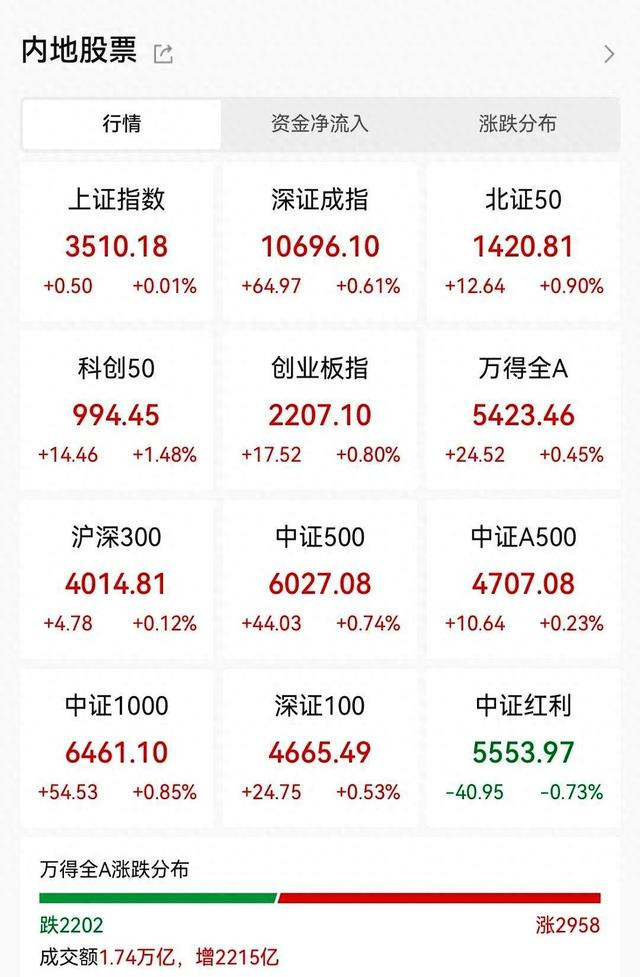Share the 内地股票 section

coord(163,54)
